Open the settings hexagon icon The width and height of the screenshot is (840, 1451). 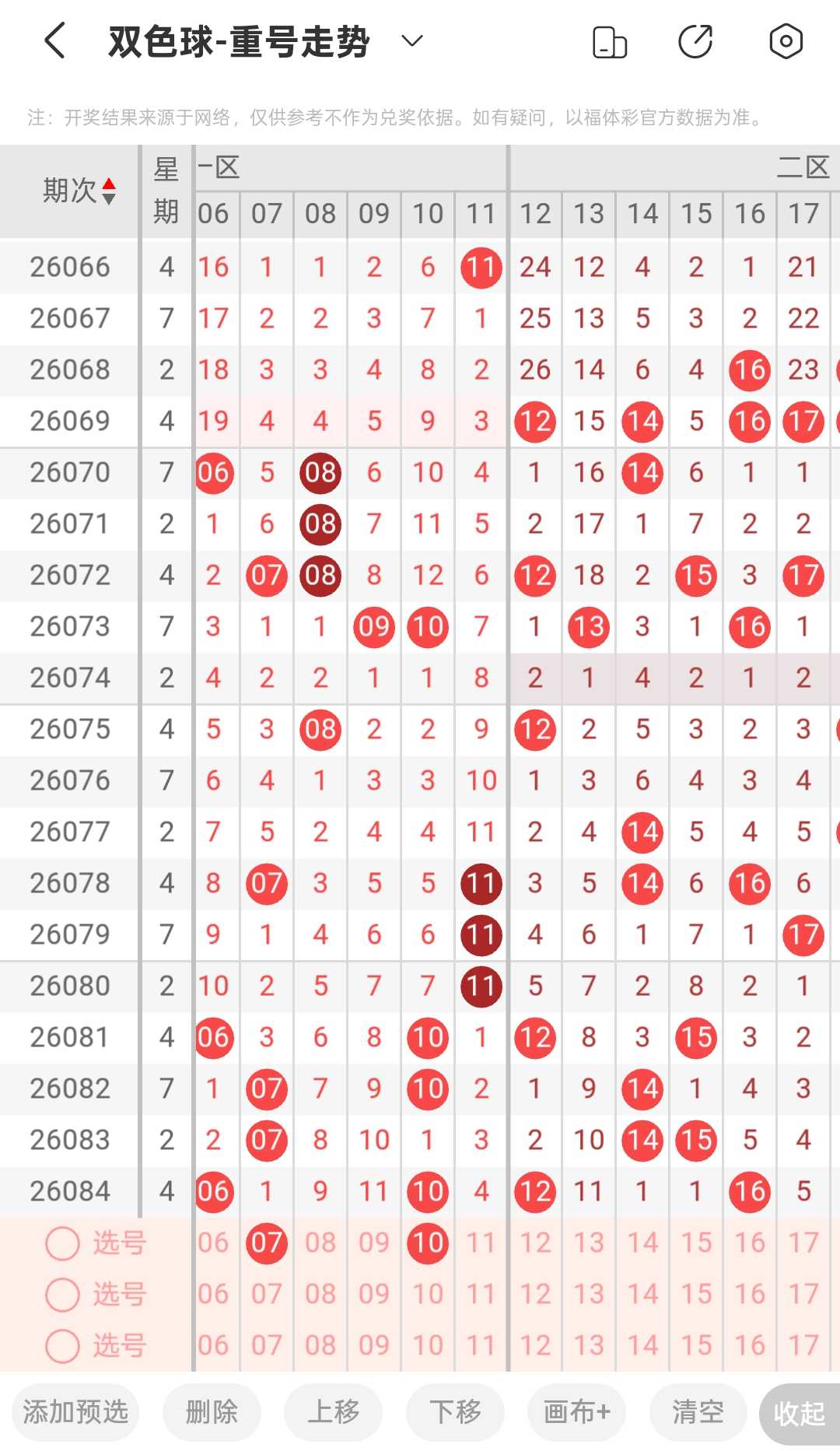tap(786, 42)
